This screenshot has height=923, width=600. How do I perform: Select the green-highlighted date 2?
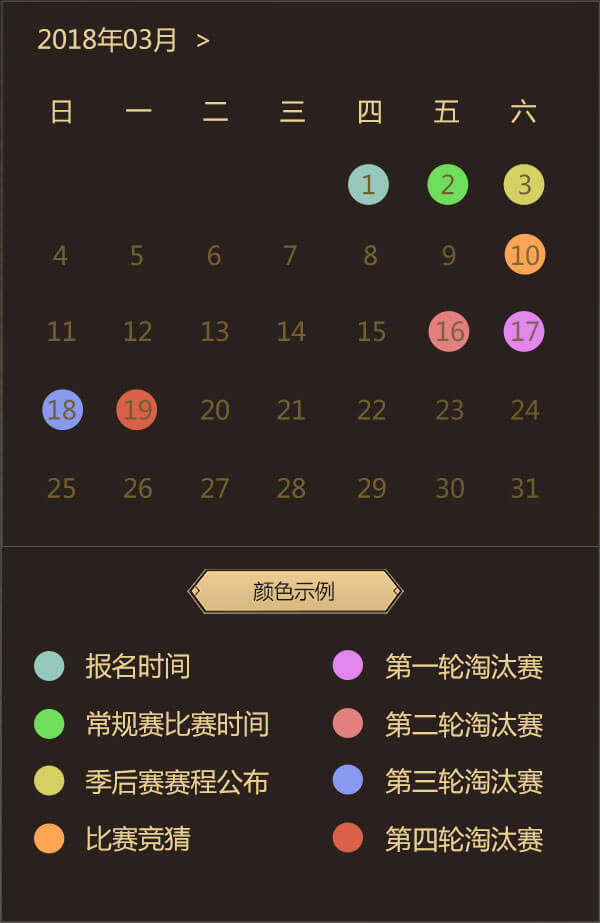click(x=447, y=185)
